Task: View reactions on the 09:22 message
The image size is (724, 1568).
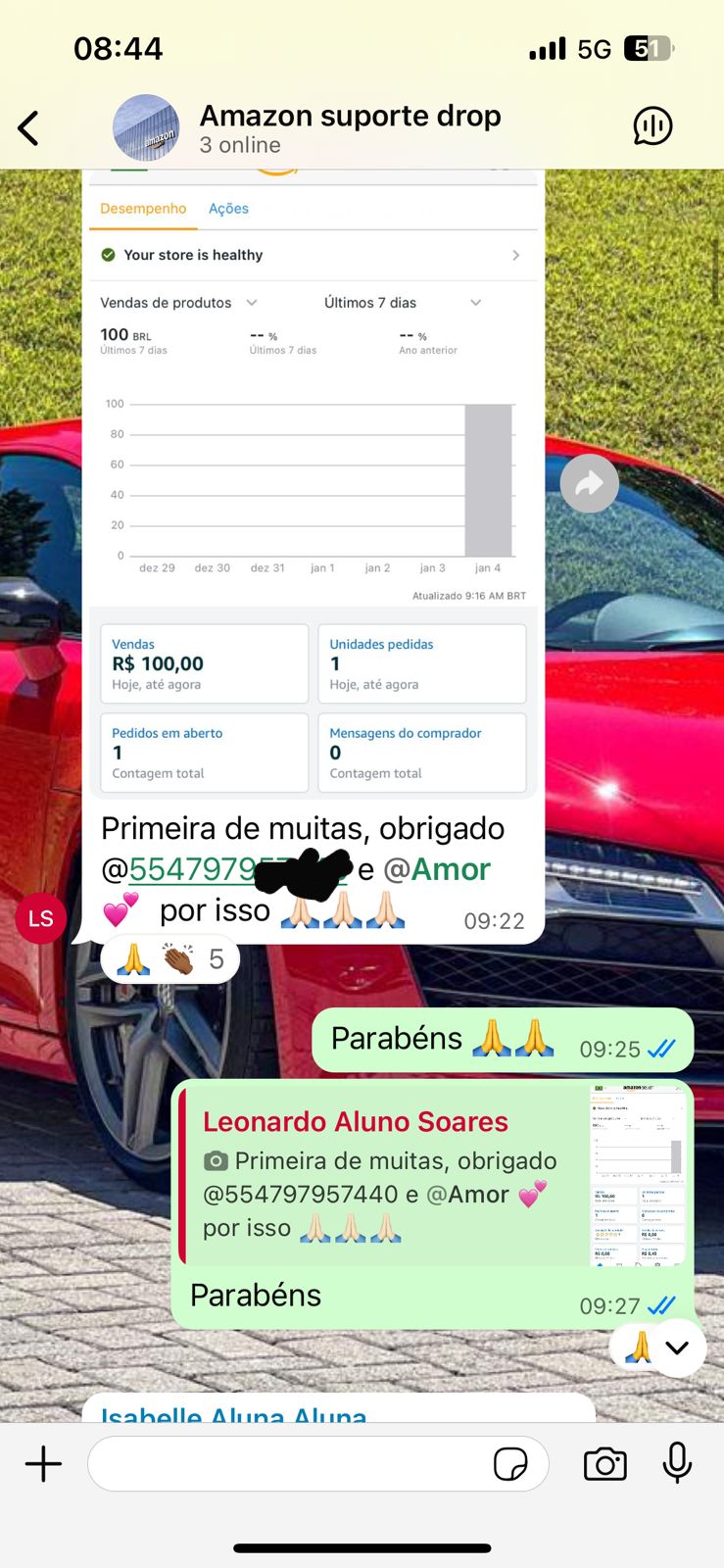Action: tap(170, 958)
